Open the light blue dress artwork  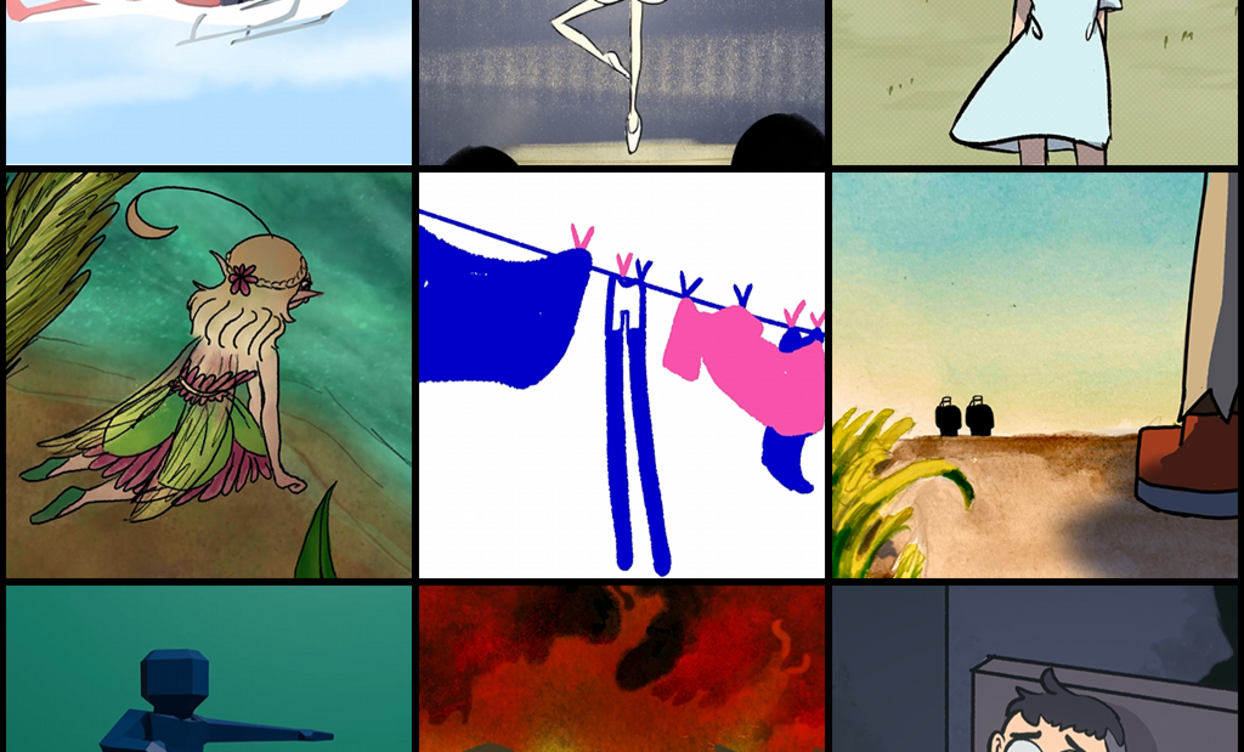pos(1034,82)
